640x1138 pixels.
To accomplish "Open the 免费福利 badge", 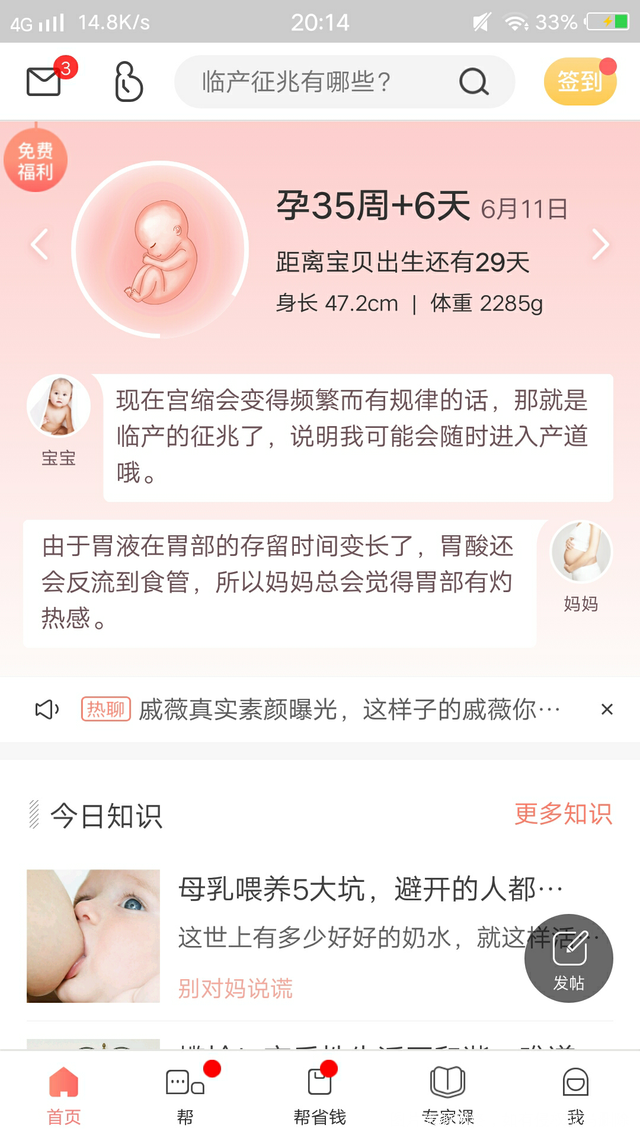I will [x=35, y=161].
